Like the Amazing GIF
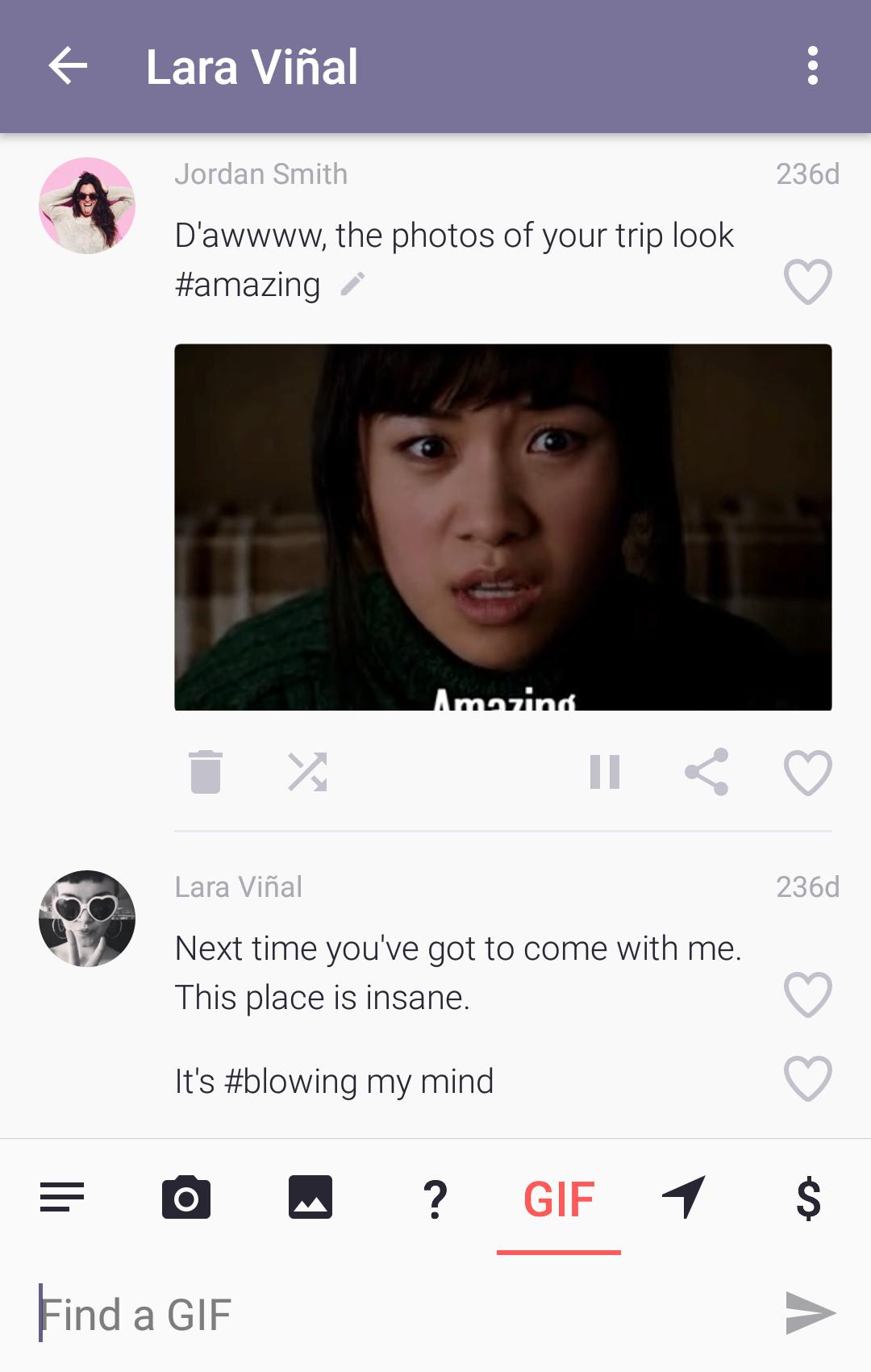Screen dimensions: 871x1372 807,772
